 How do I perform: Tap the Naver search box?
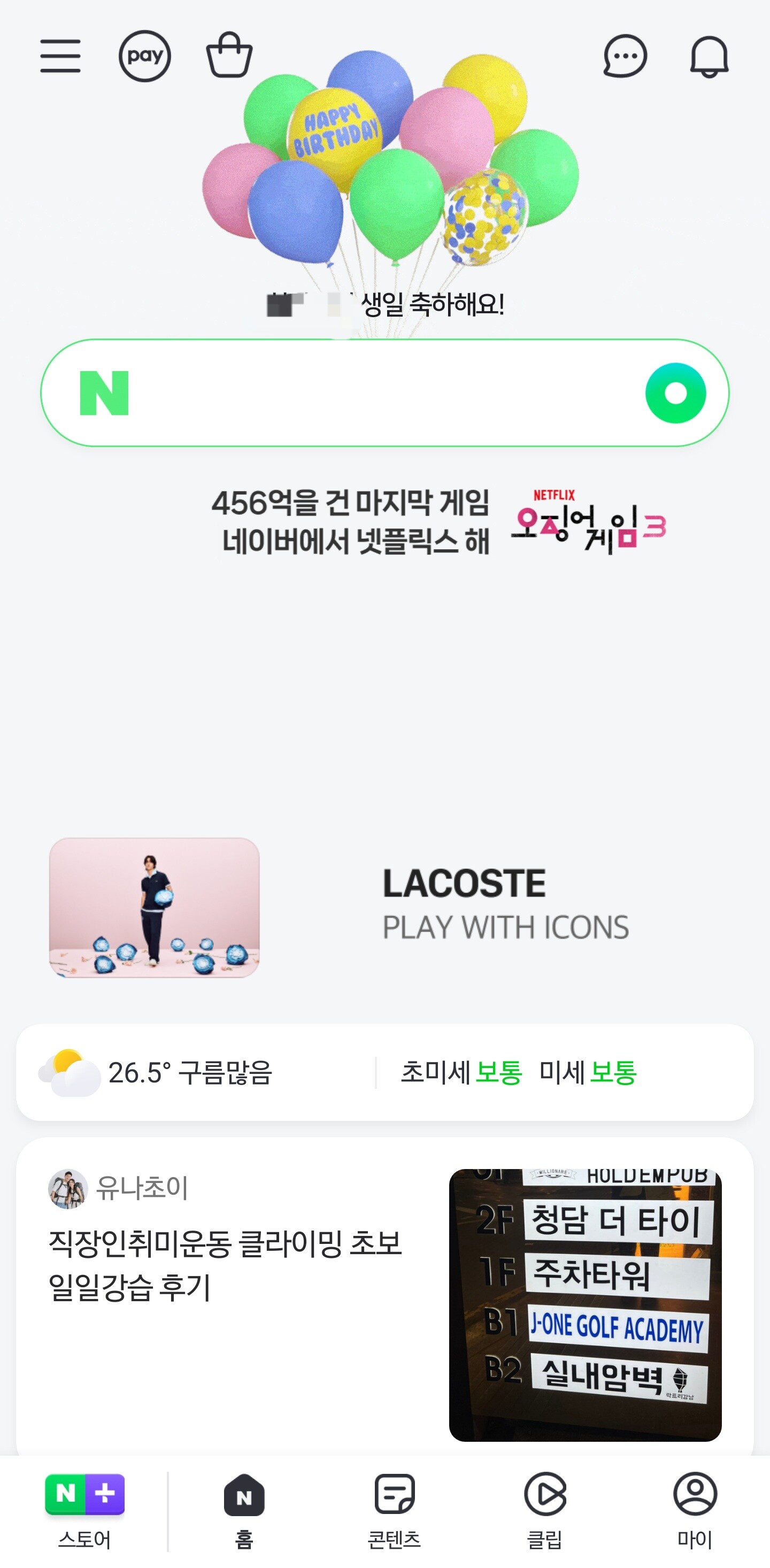pyautogui.click(x=378, y=393)
